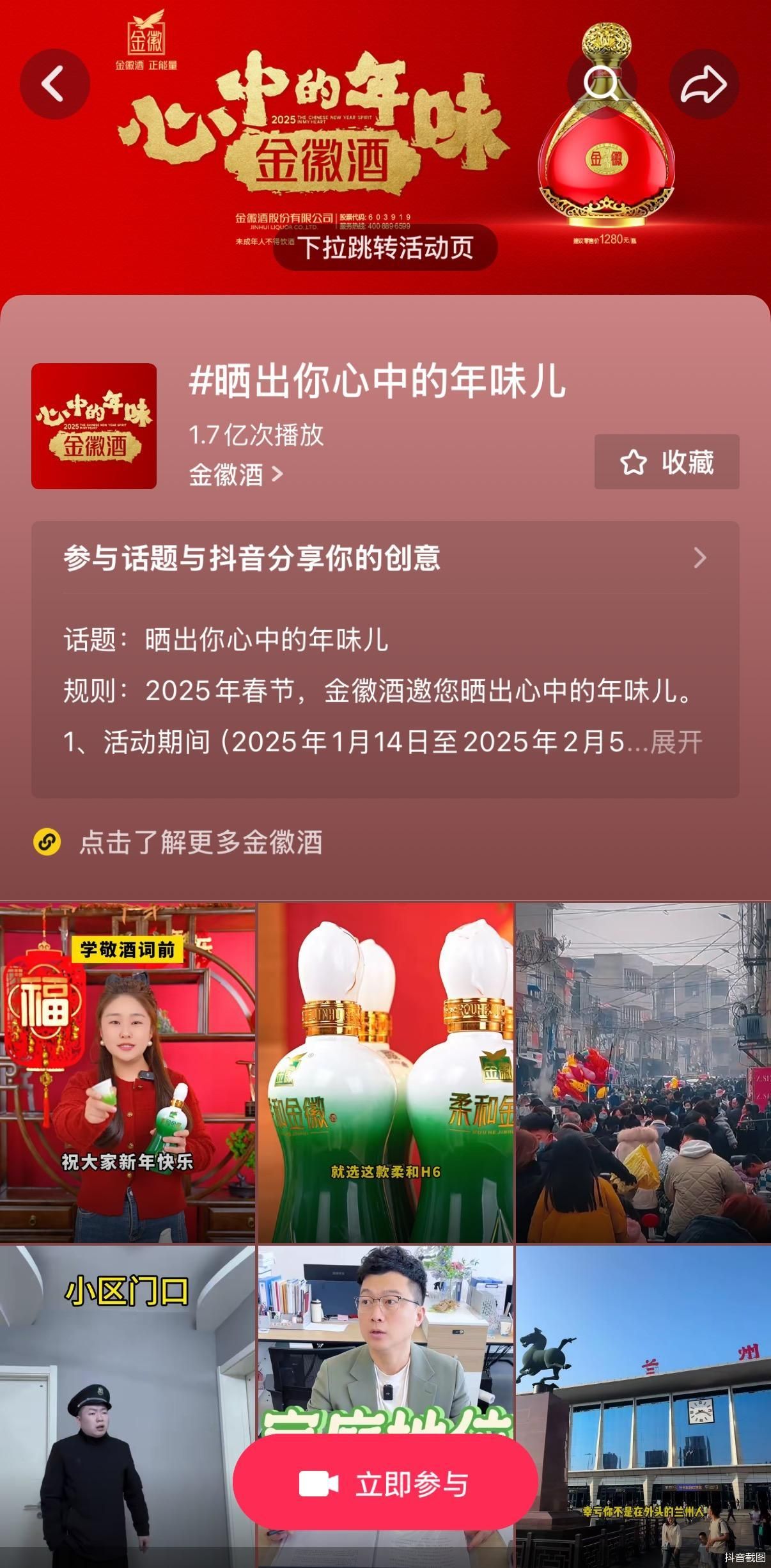The width and height of the screenshot is (771, 1568).
Task: Open the crowded street market video
Action: pos(643,1072)
